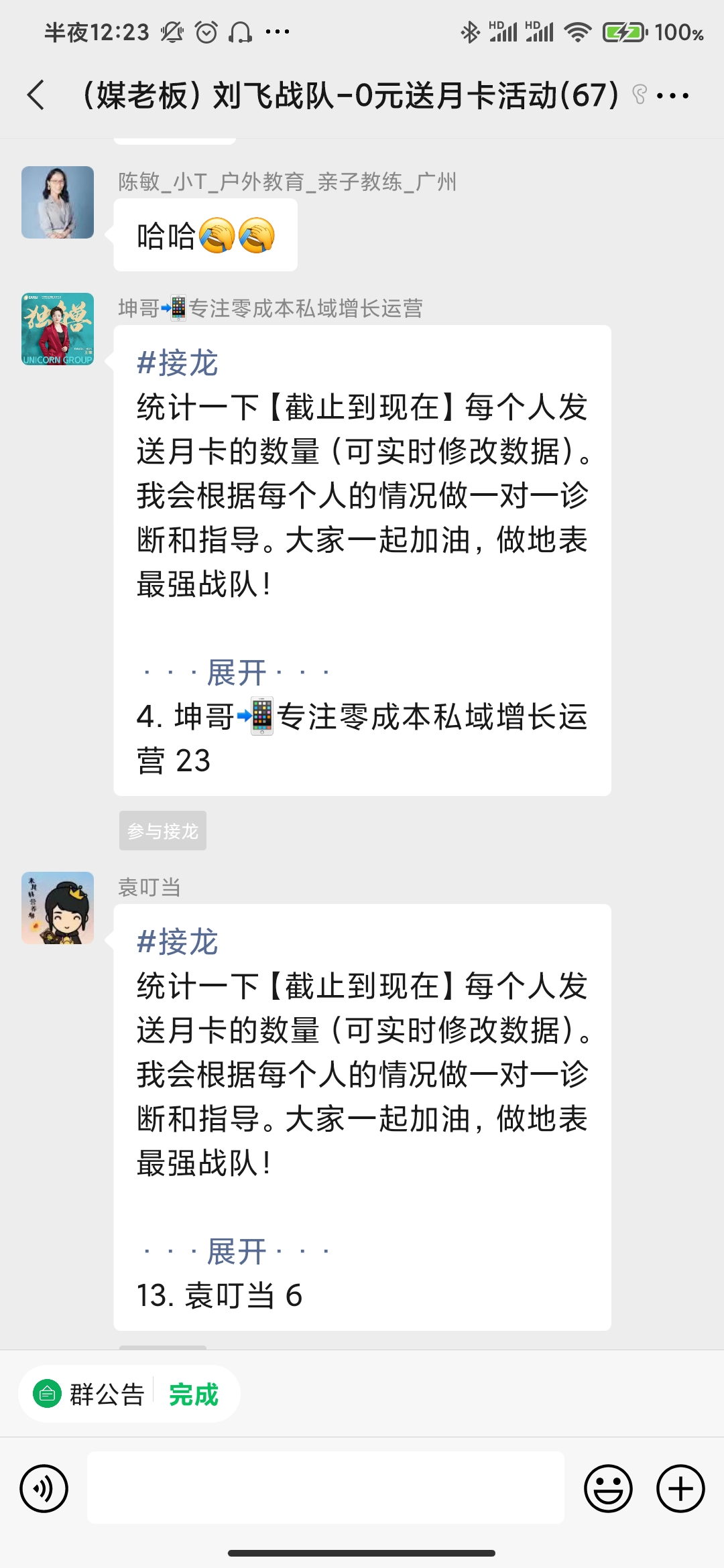Tap the back arrow to exit the chat
The width and height of the screenshot is (724, 1568).
[37, 95]
